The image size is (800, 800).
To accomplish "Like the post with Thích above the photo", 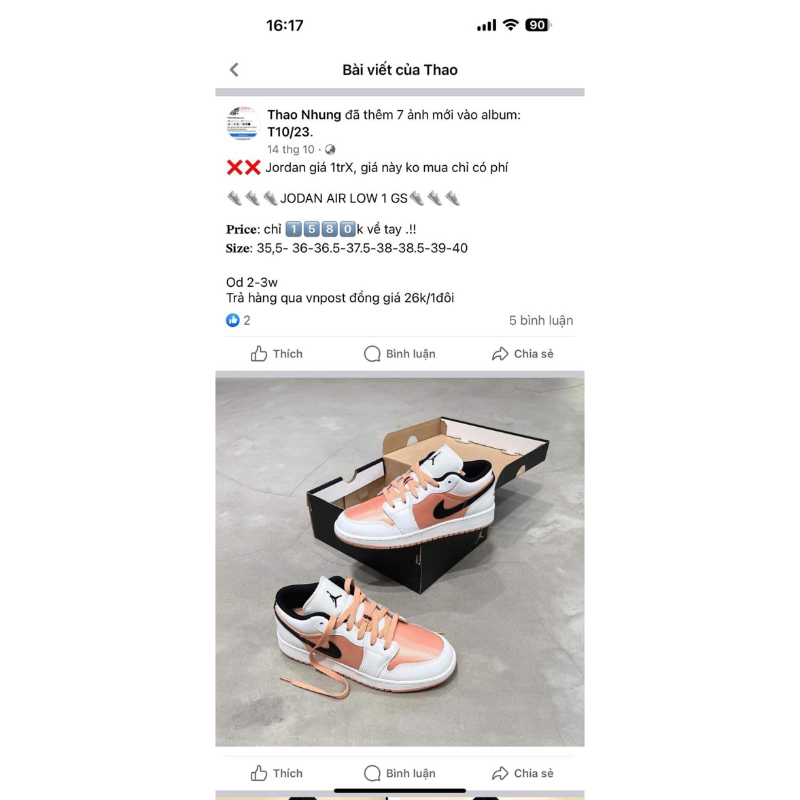I will pos(276,354).
